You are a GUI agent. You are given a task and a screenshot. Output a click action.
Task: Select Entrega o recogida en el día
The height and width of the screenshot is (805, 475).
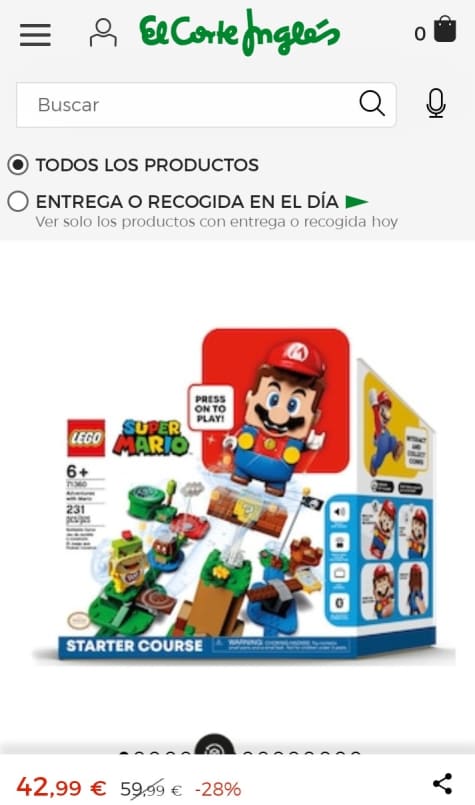(x=188, y=202)
